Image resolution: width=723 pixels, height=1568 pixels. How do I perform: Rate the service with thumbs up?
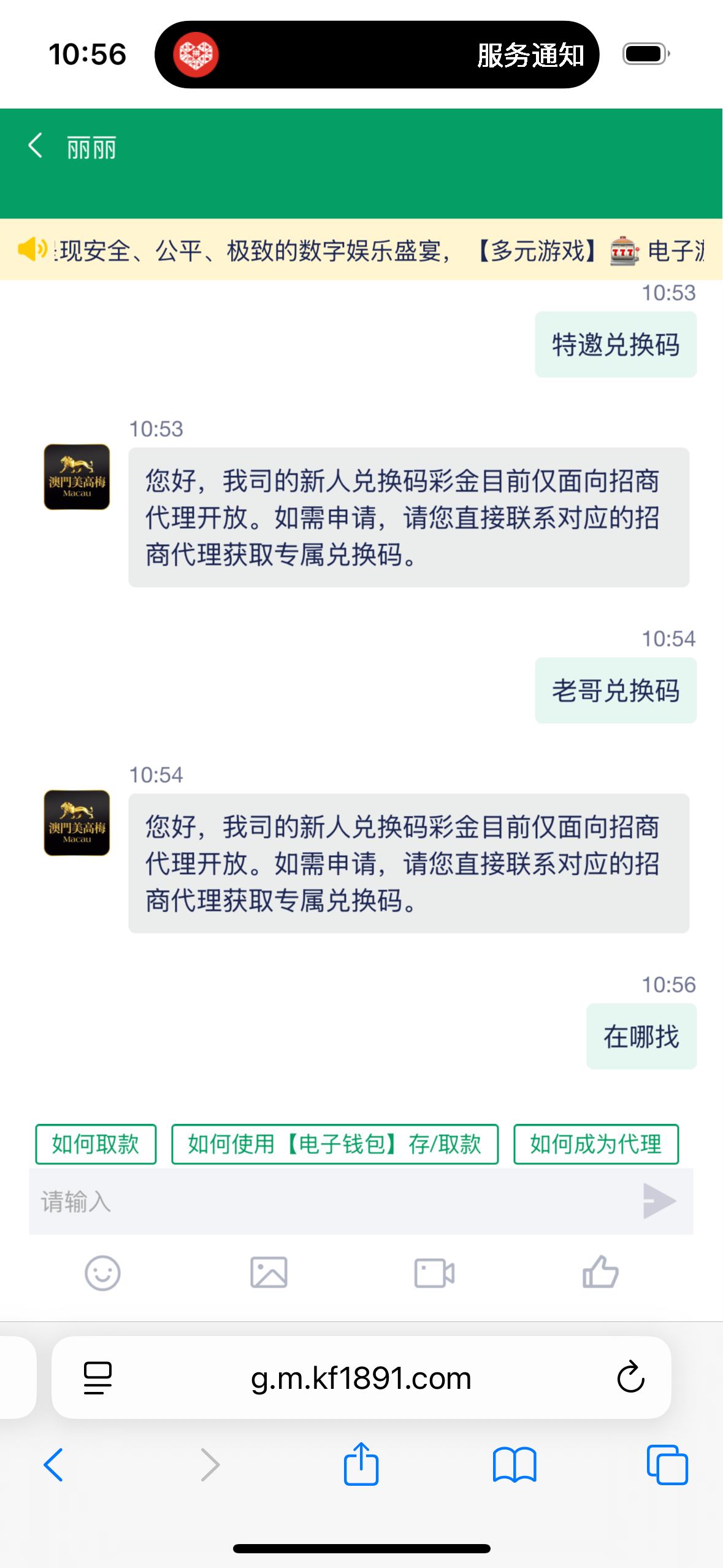point(600,1272)
